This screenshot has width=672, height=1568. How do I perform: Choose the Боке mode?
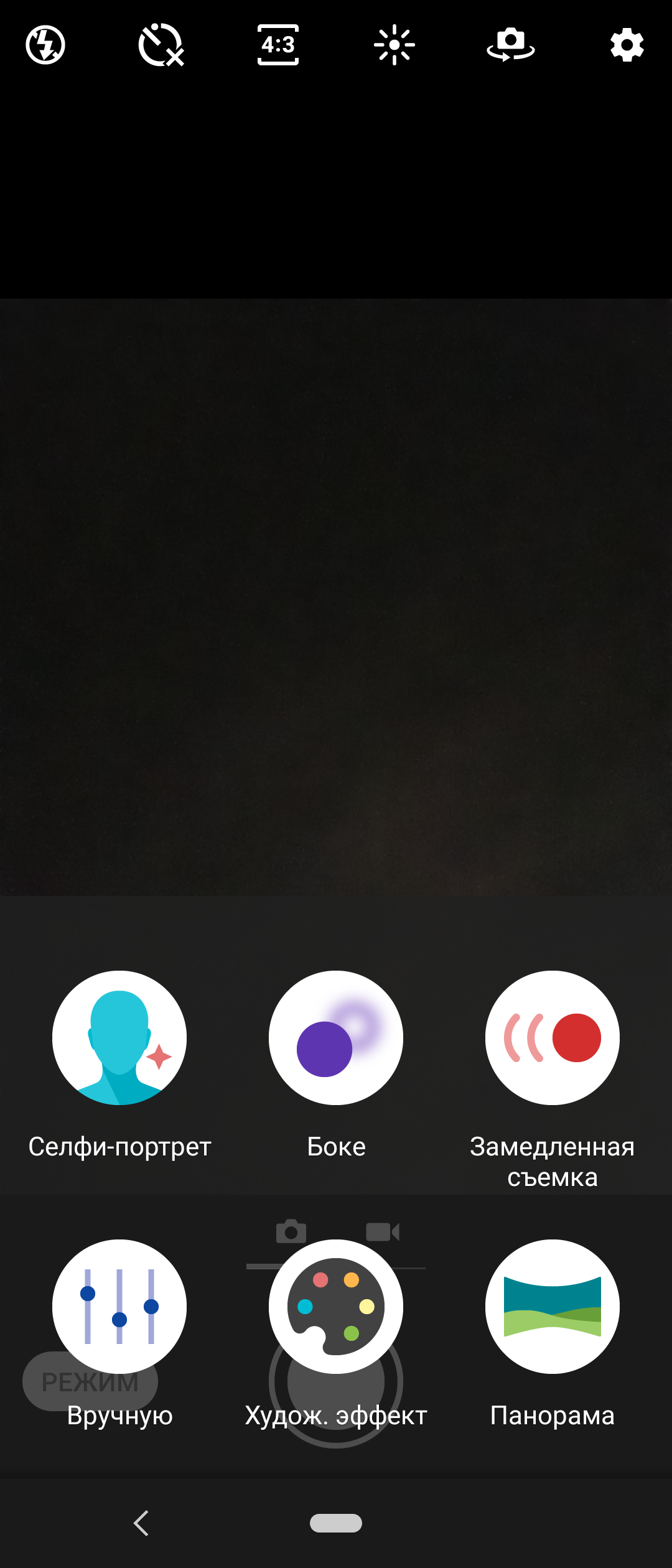[336, 1038]
